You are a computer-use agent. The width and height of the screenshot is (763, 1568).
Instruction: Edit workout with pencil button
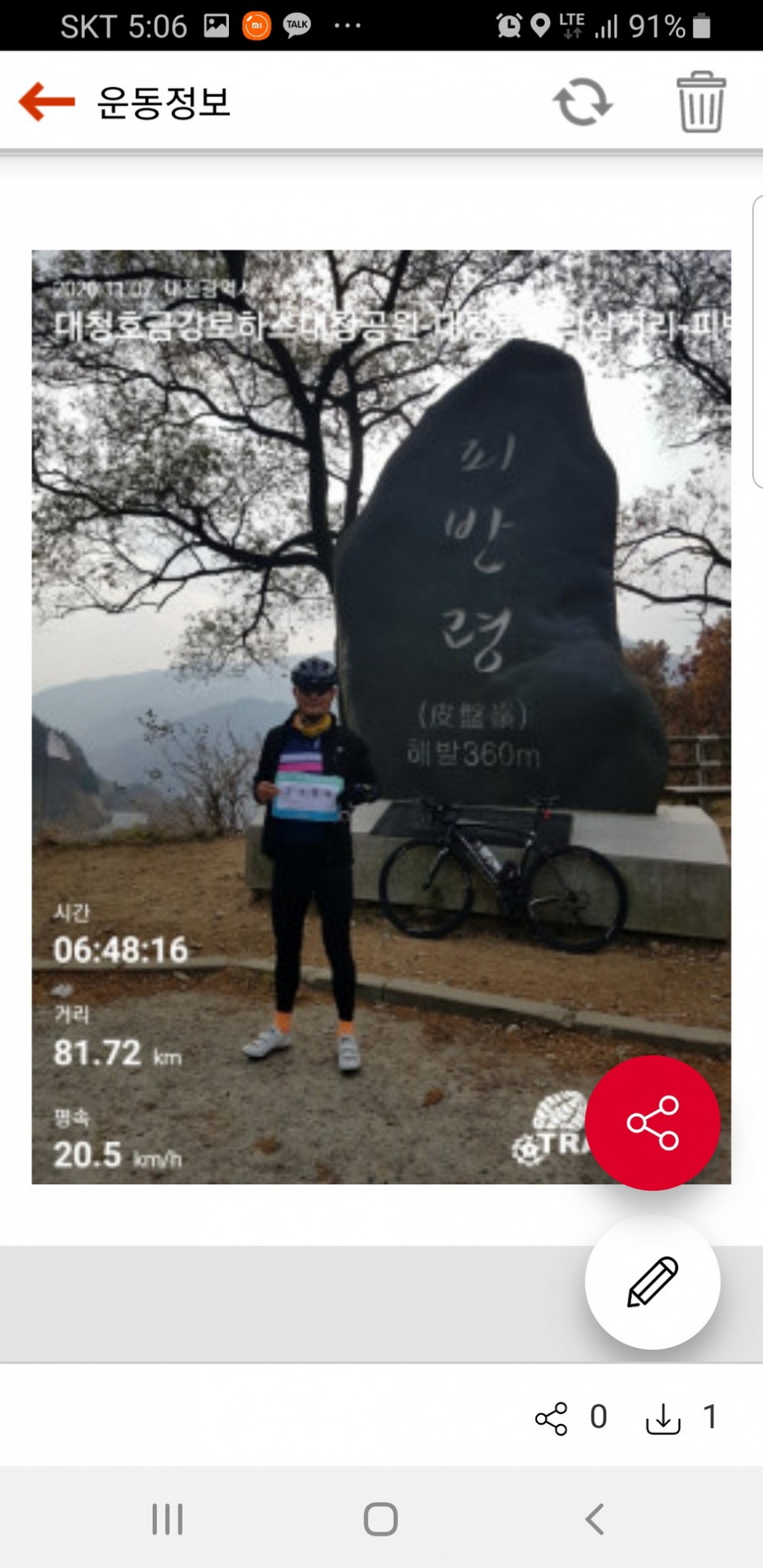(x=652, y=1282)
